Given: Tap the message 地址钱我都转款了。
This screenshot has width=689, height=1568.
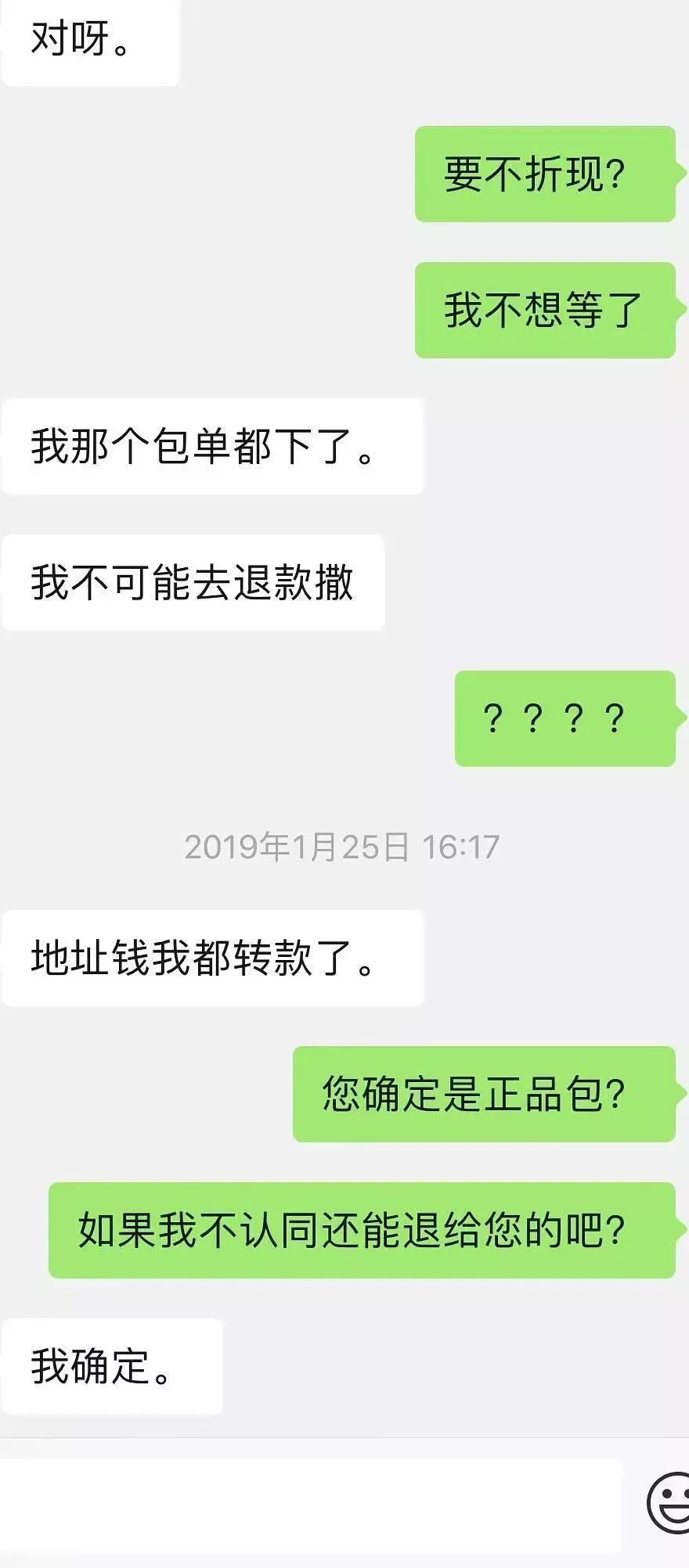Looking at the screenshot, I should (x=211, y=956).
